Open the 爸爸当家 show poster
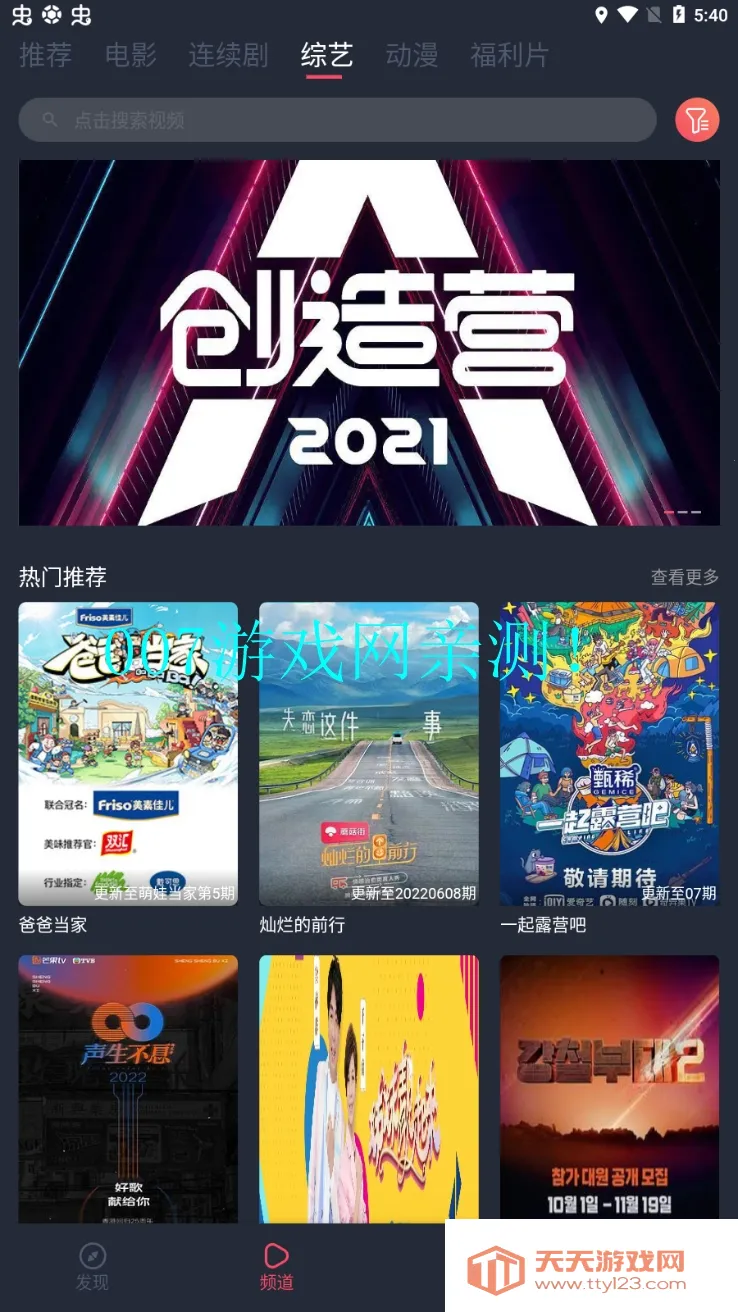Screen dimensions: 738x1312 [128, 753]
